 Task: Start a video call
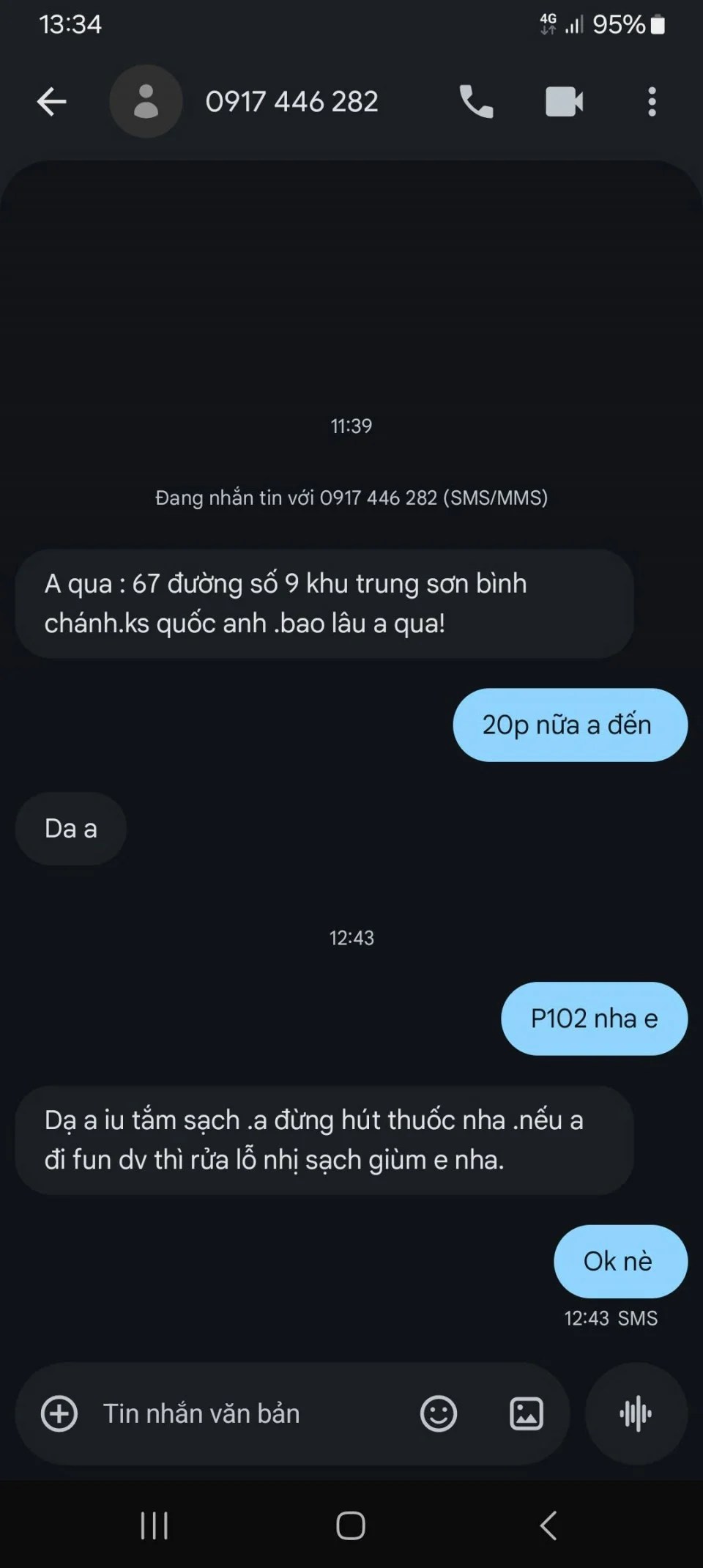pos(564,101)
